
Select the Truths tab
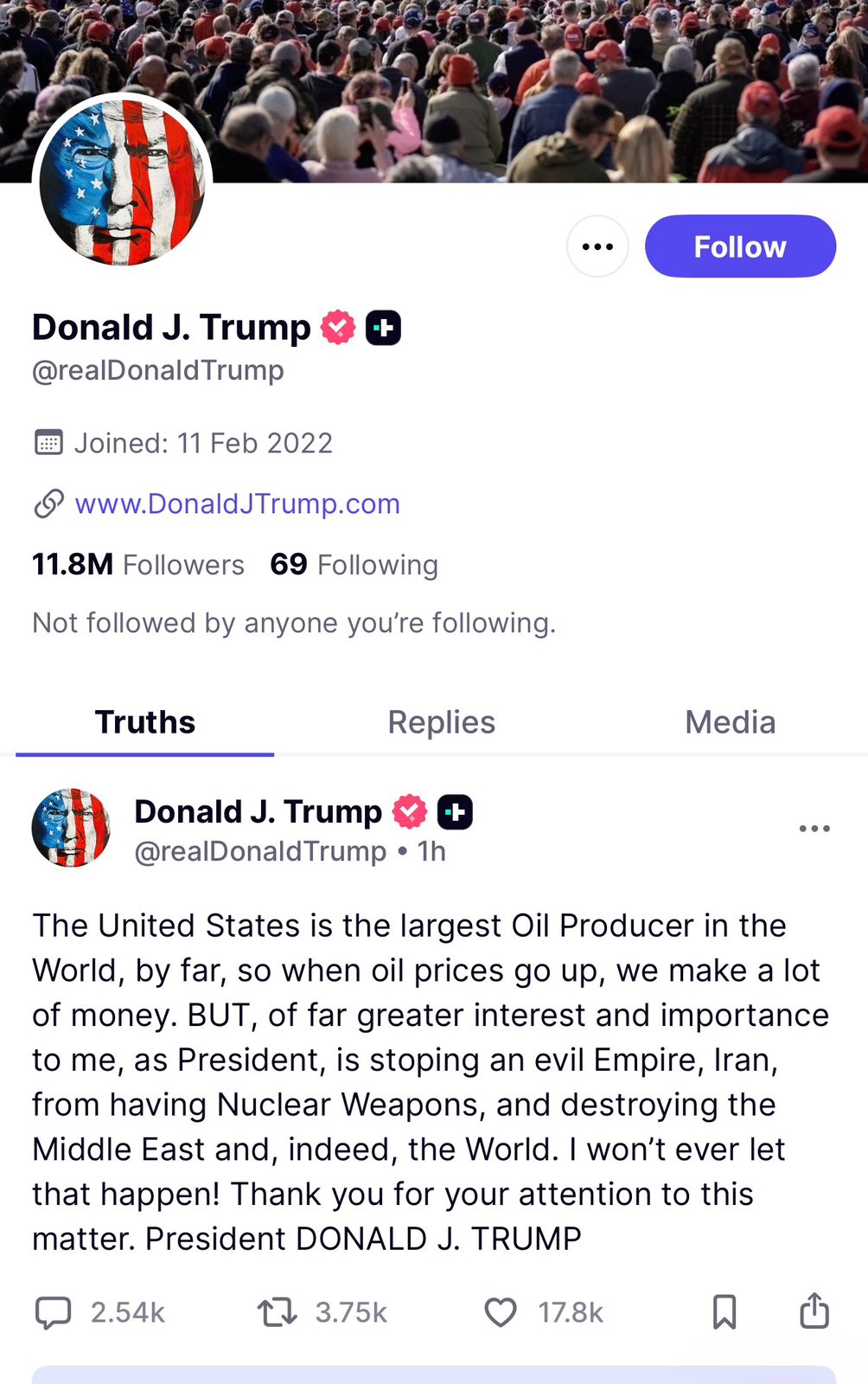coord(145,722)
